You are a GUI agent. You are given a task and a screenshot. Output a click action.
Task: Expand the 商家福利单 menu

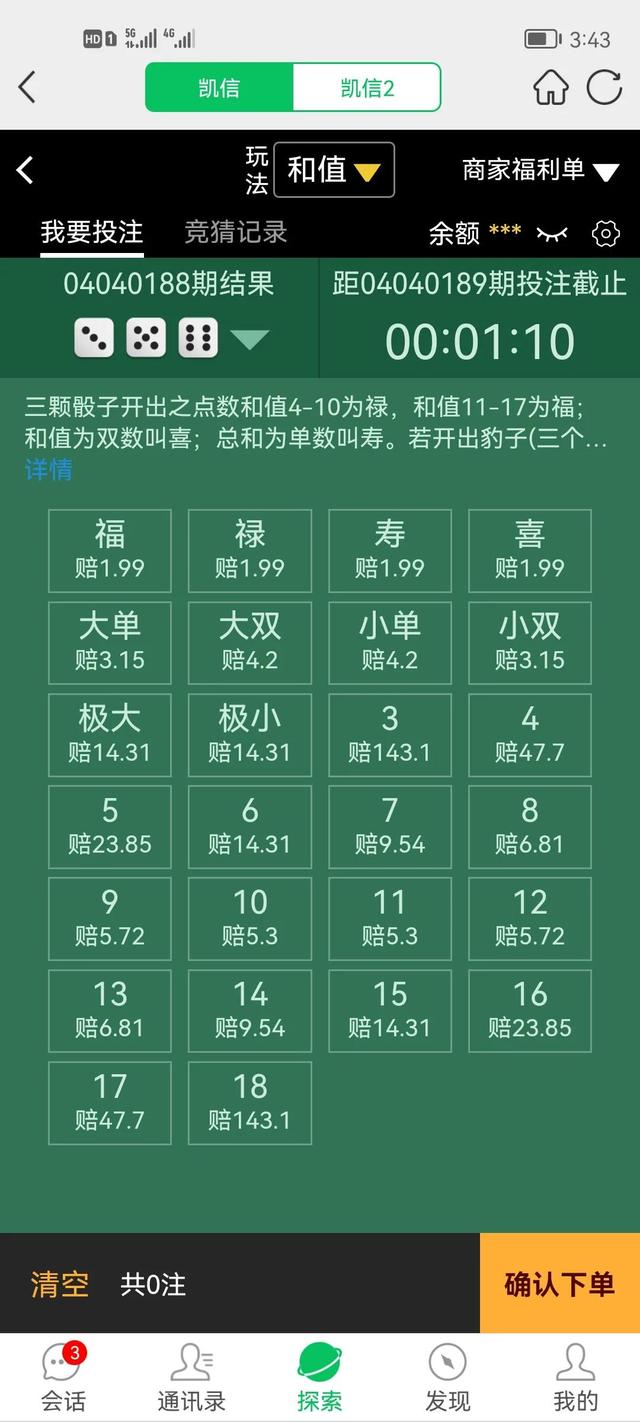[x=540, y=170]
